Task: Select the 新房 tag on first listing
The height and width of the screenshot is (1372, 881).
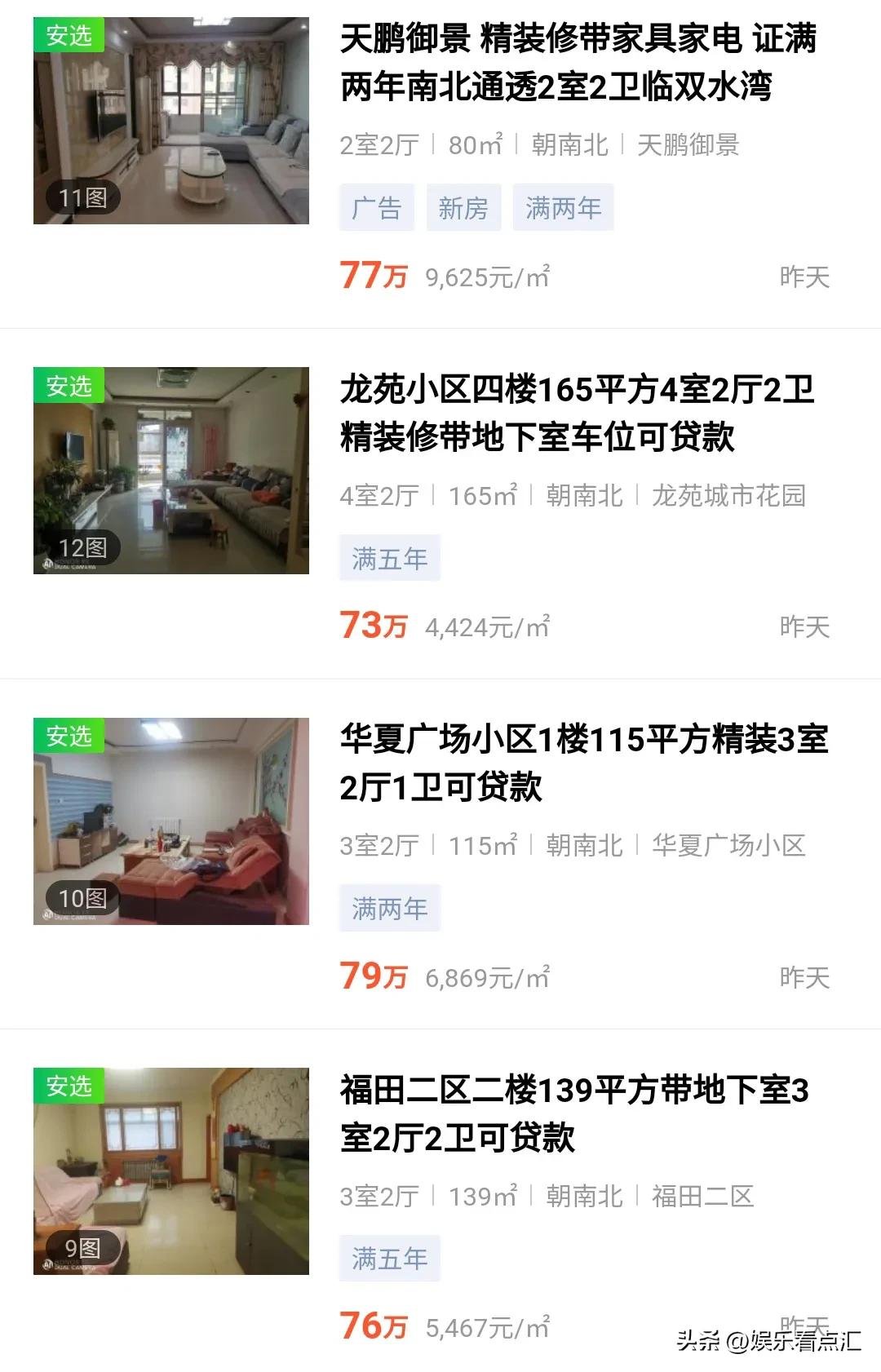Action: (463, 208)
